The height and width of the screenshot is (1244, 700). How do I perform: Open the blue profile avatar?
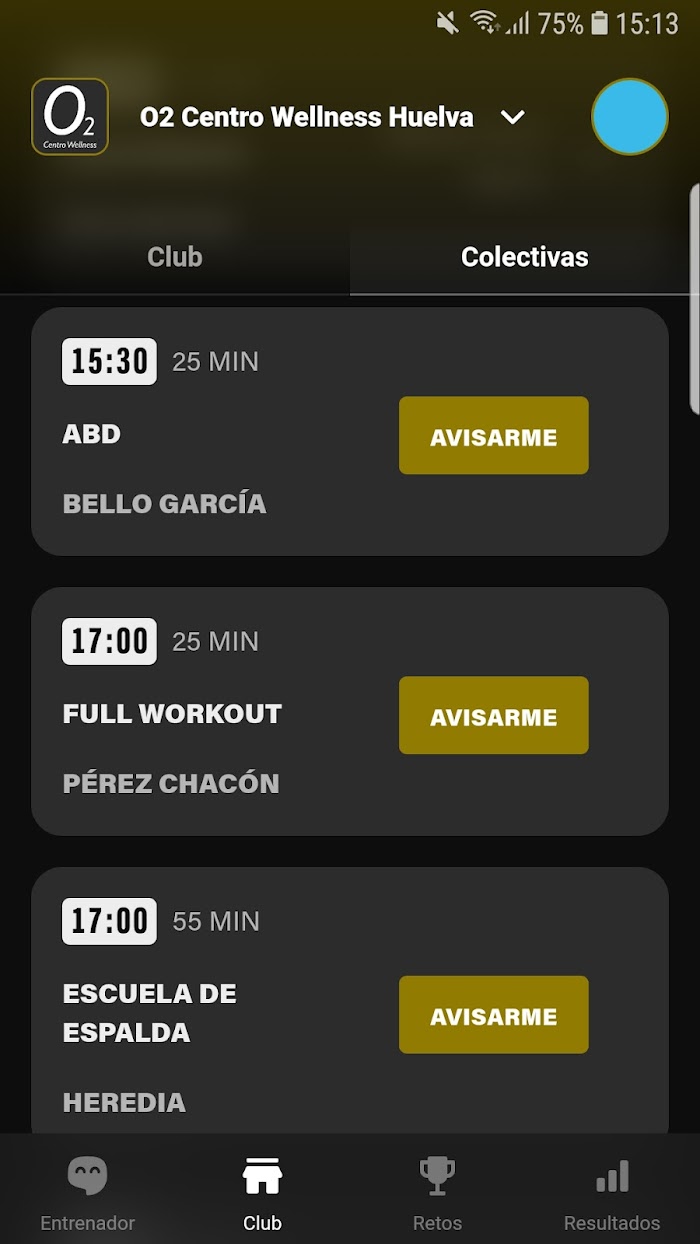point(630,117)
